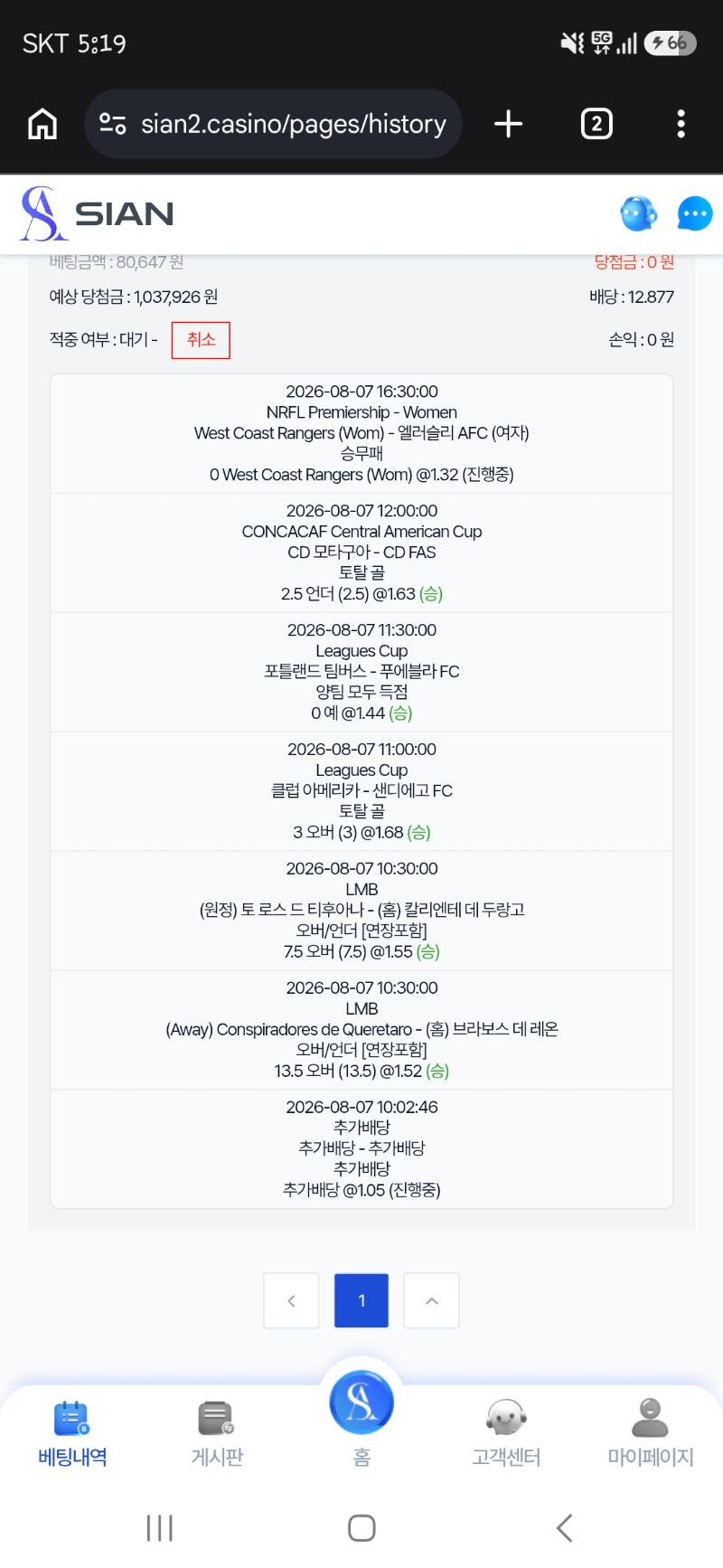Go to the previous page arrow
The width and height of the screenshot is (723, 1568).
[291, 1300]
